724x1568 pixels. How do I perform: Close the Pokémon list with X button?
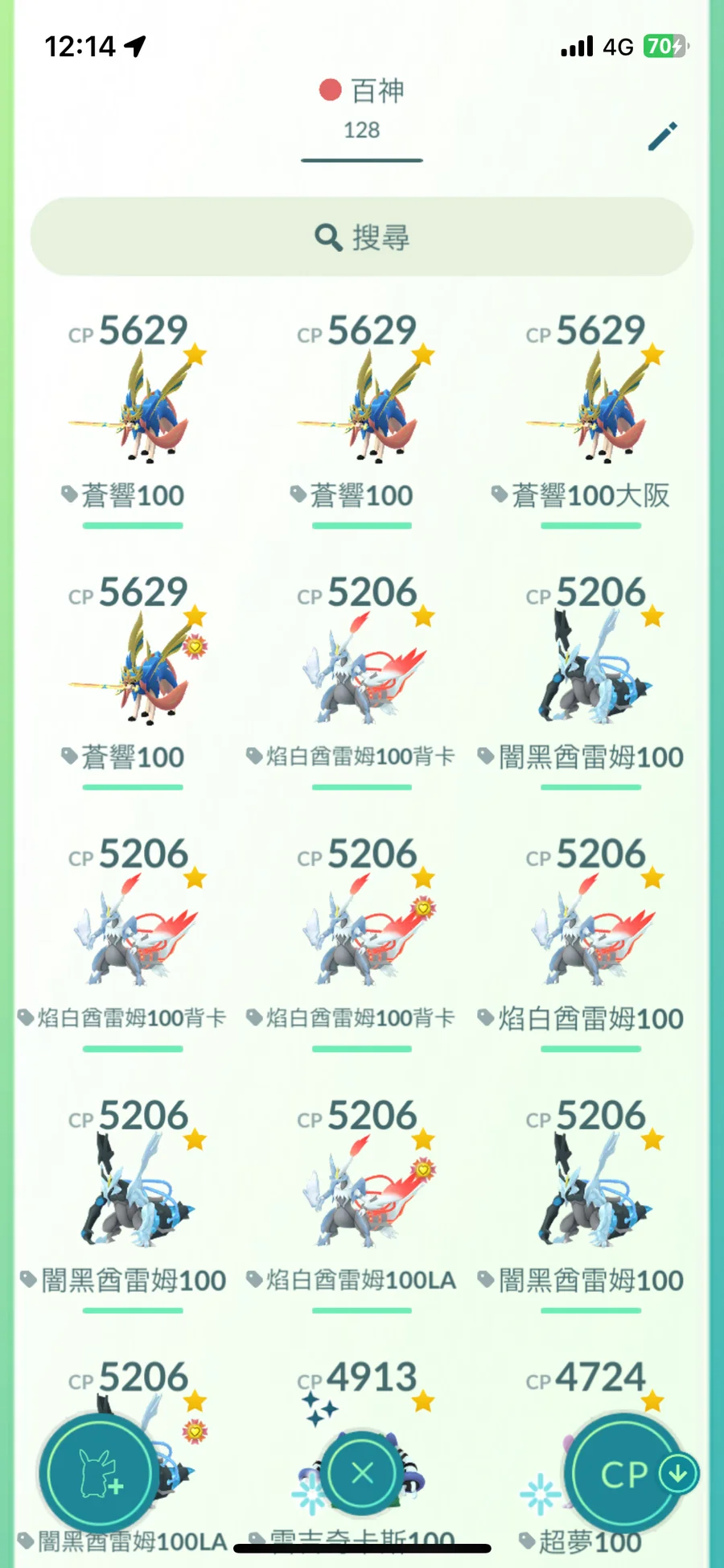(362, 1474)
